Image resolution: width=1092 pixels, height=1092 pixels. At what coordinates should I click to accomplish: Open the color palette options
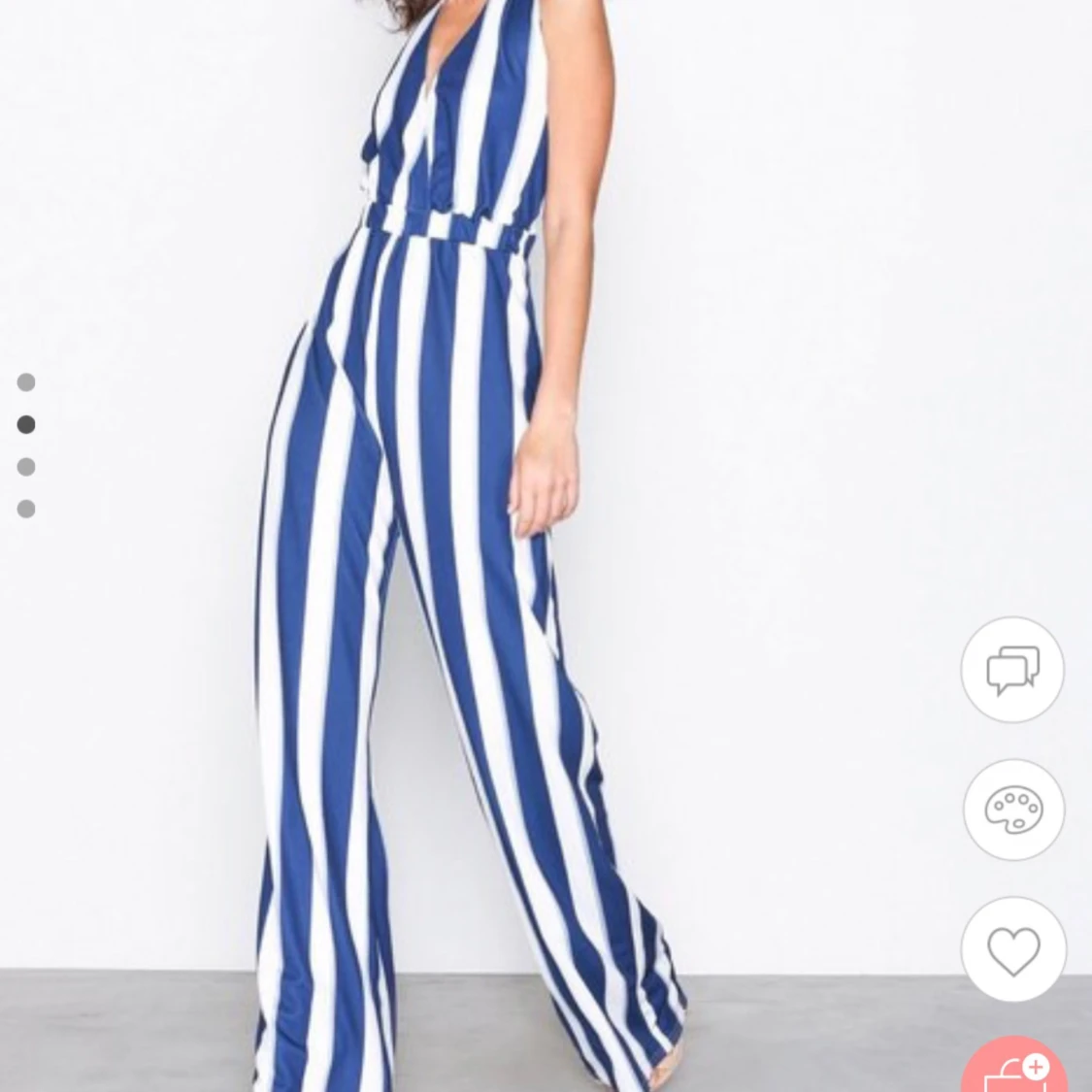tap(1012, 809)
